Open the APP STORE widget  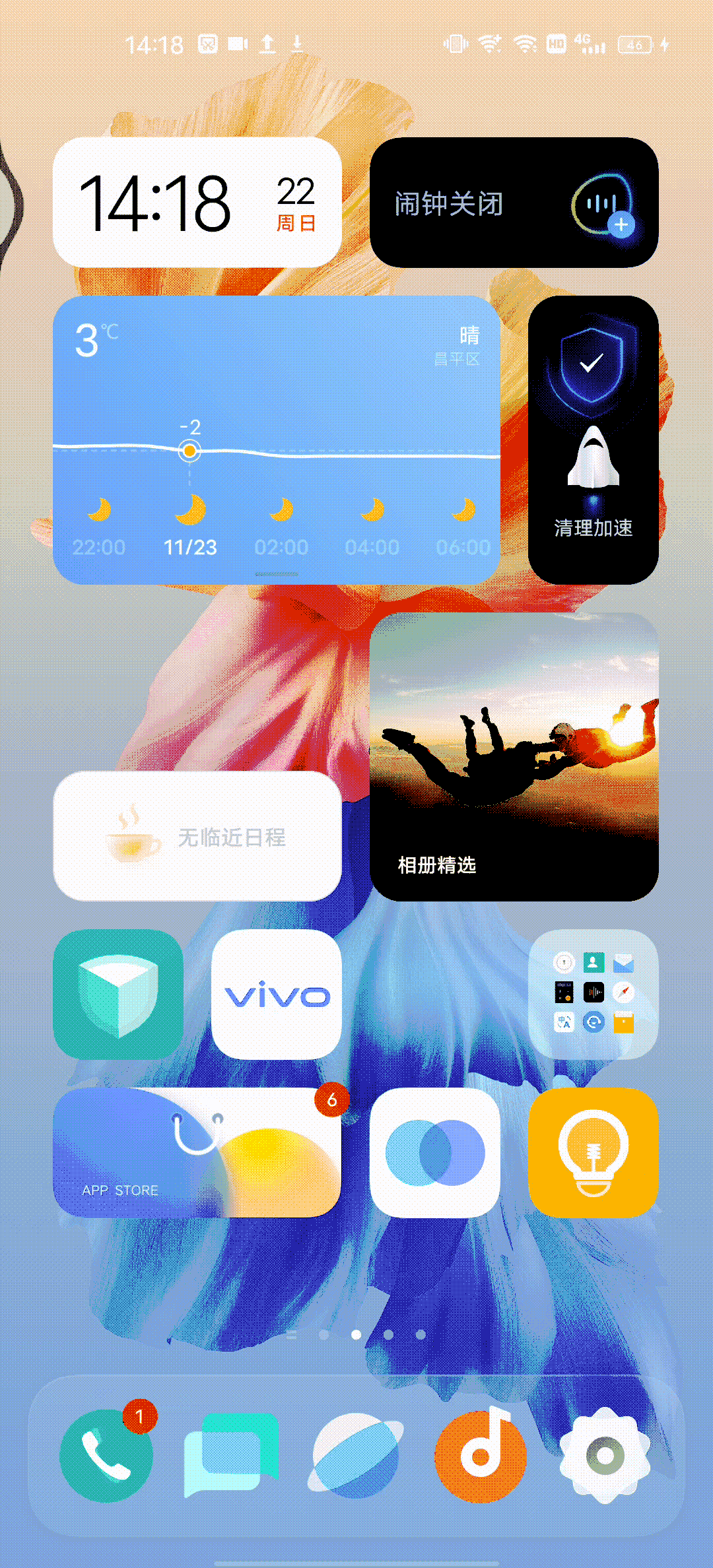197,1153
